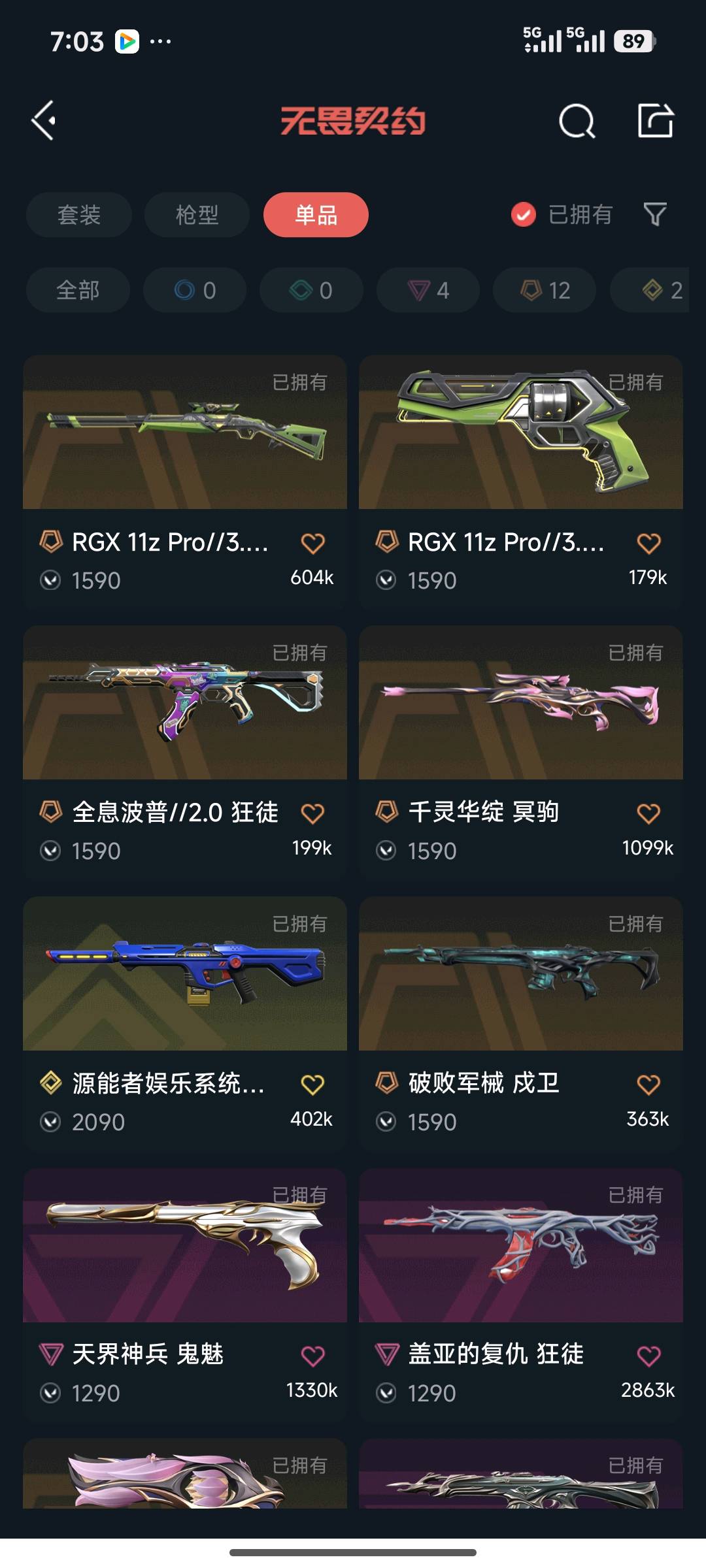Screen dimensions: 706x1568
Task: Open the search icon in header
Action: click(x=577, y=121)
